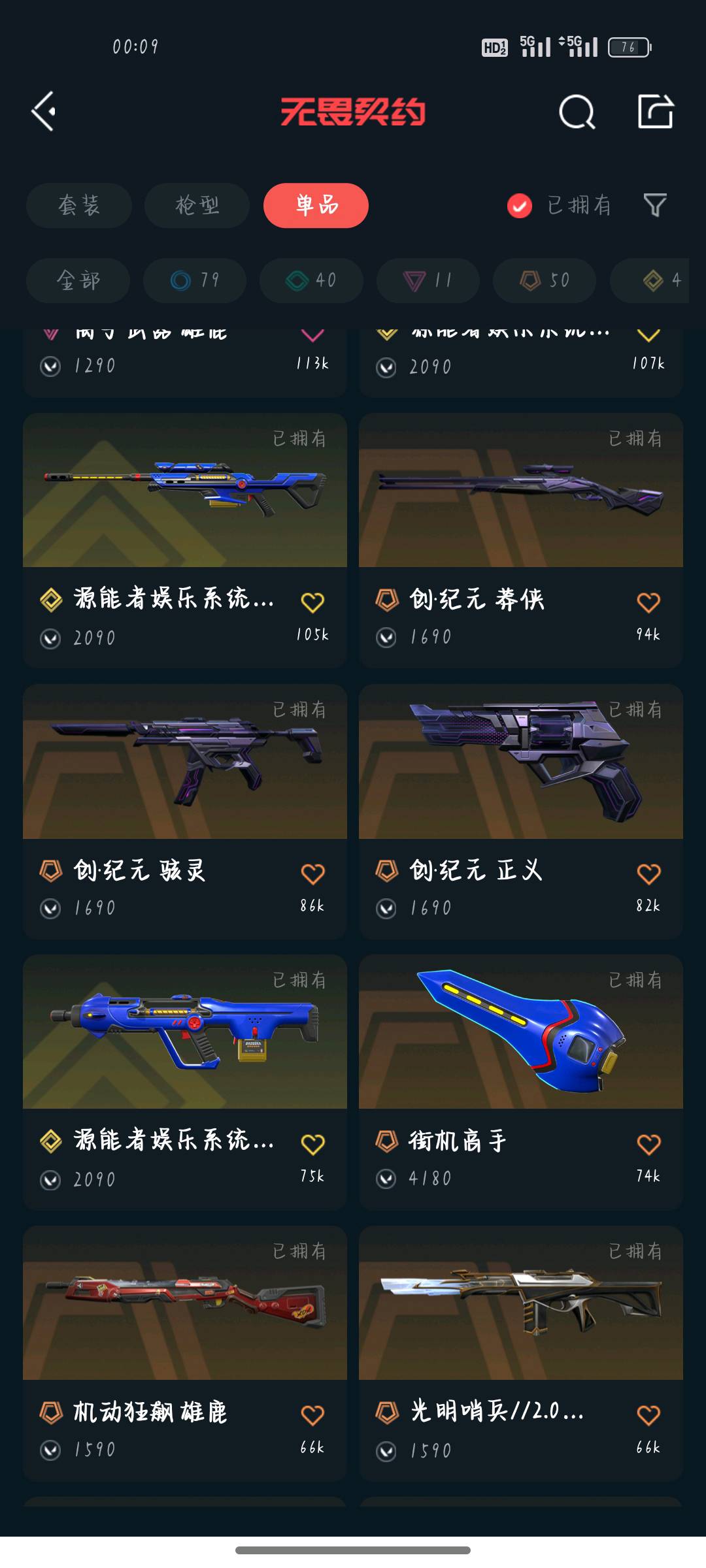Filter by the orange tier chip showing 50
The height and width of the screenshot is (1568, 706).
tap(545, 280)
